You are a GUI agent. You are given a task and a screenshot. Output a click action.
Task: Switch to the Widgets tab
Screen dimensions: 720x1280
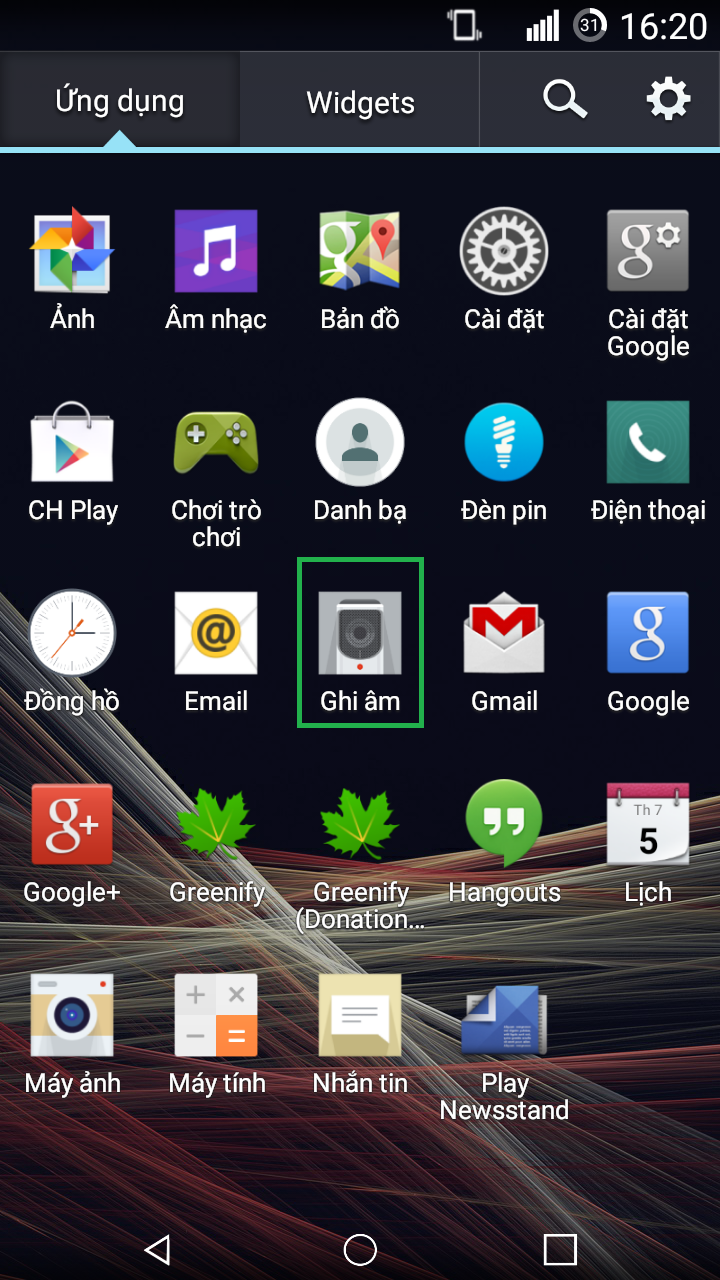click(x=360, y=102)
